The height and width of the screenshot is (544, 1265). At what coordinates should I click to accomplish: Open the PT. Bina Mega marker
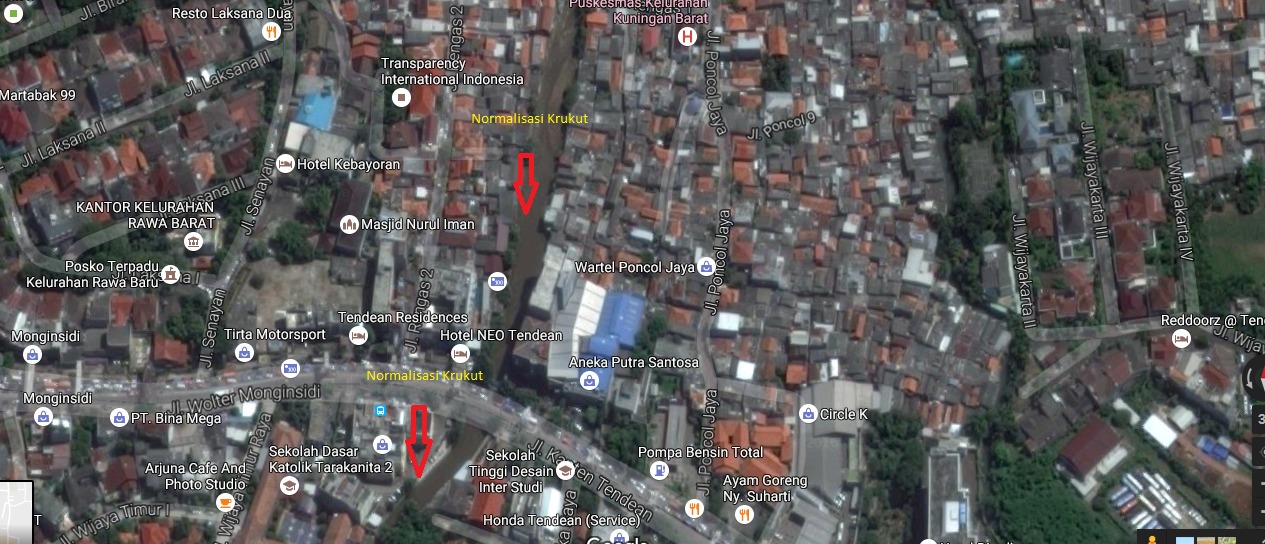(x=119, y=416)
